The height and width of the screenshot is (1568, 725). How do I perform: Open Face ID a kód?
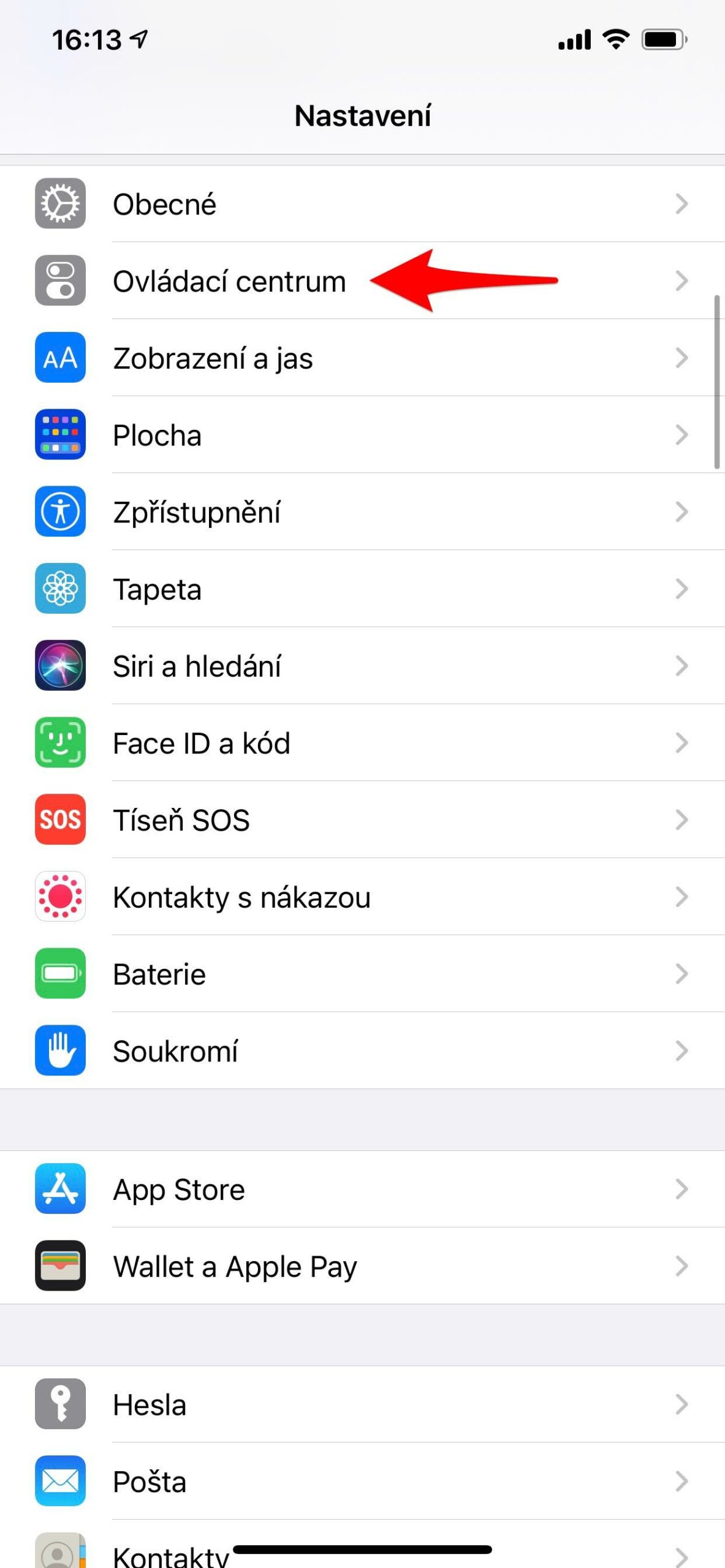(362, 744)
